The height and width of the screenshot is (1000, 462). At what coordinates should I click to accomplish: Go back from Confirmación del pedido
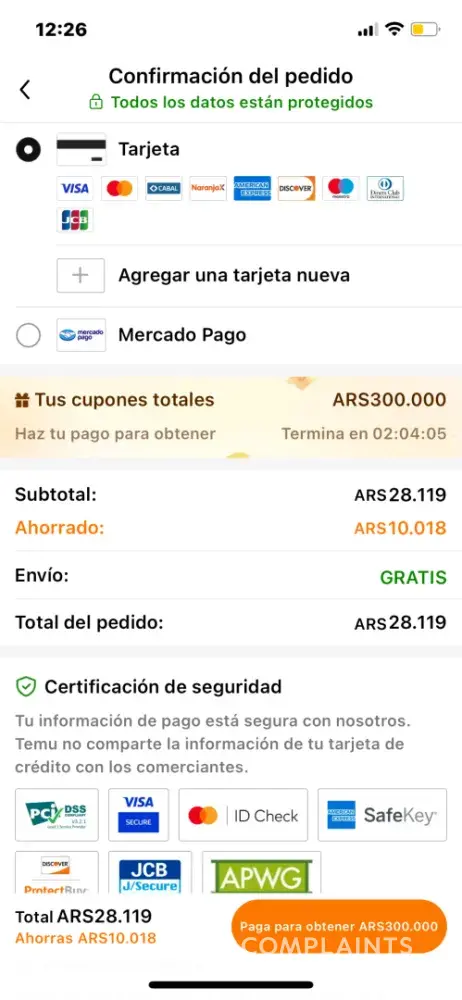pyautogui.click(x=25, y=89)
